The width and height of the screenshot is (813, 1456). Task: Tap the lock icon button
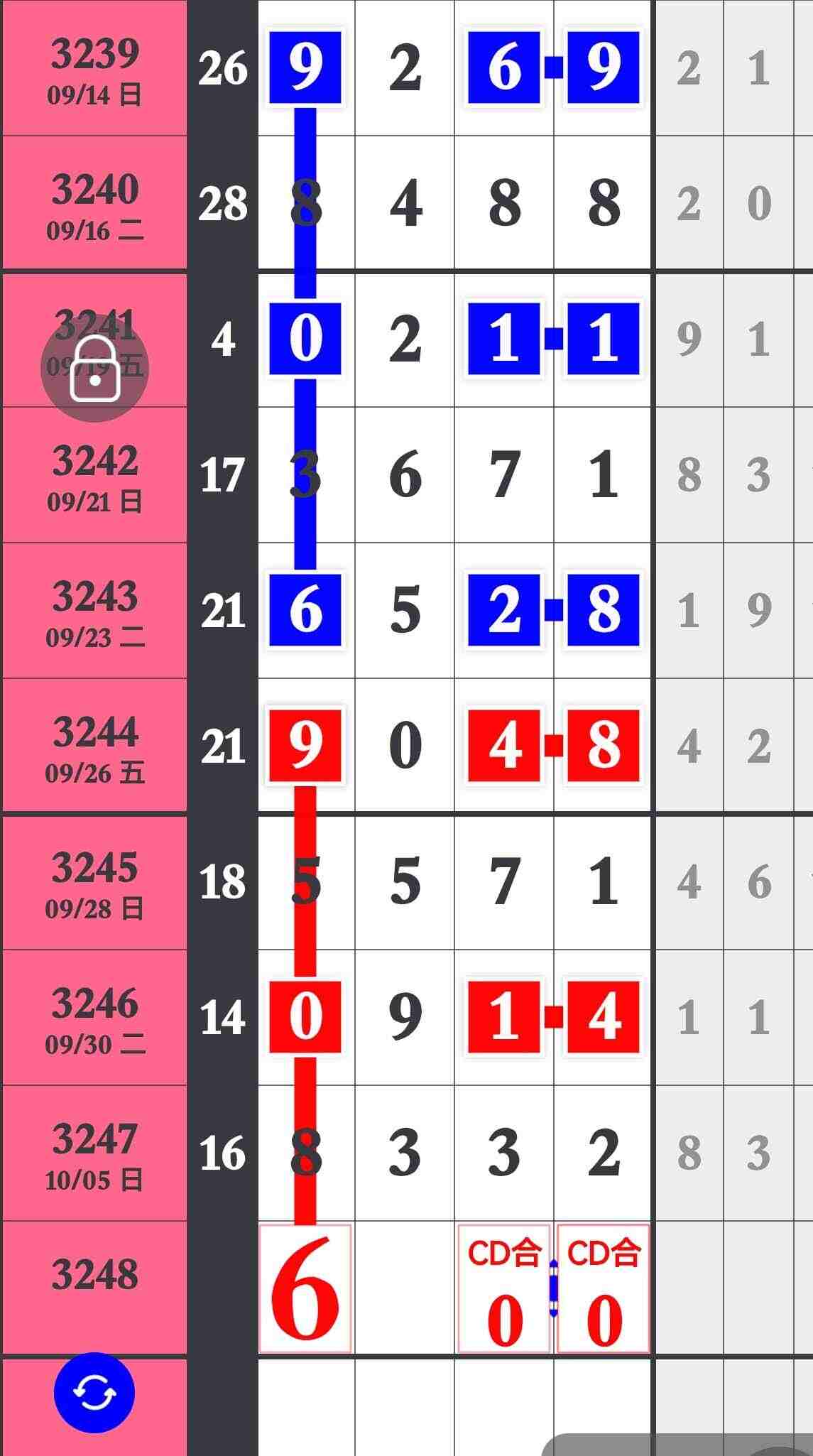click(94, 368)
